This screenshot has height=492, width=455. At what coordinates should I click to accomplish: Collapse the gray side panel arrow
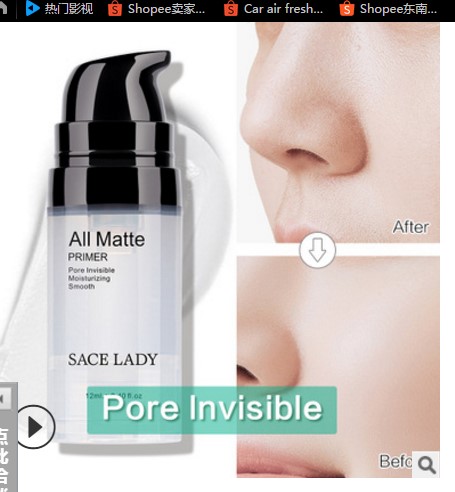pos(5,399)
